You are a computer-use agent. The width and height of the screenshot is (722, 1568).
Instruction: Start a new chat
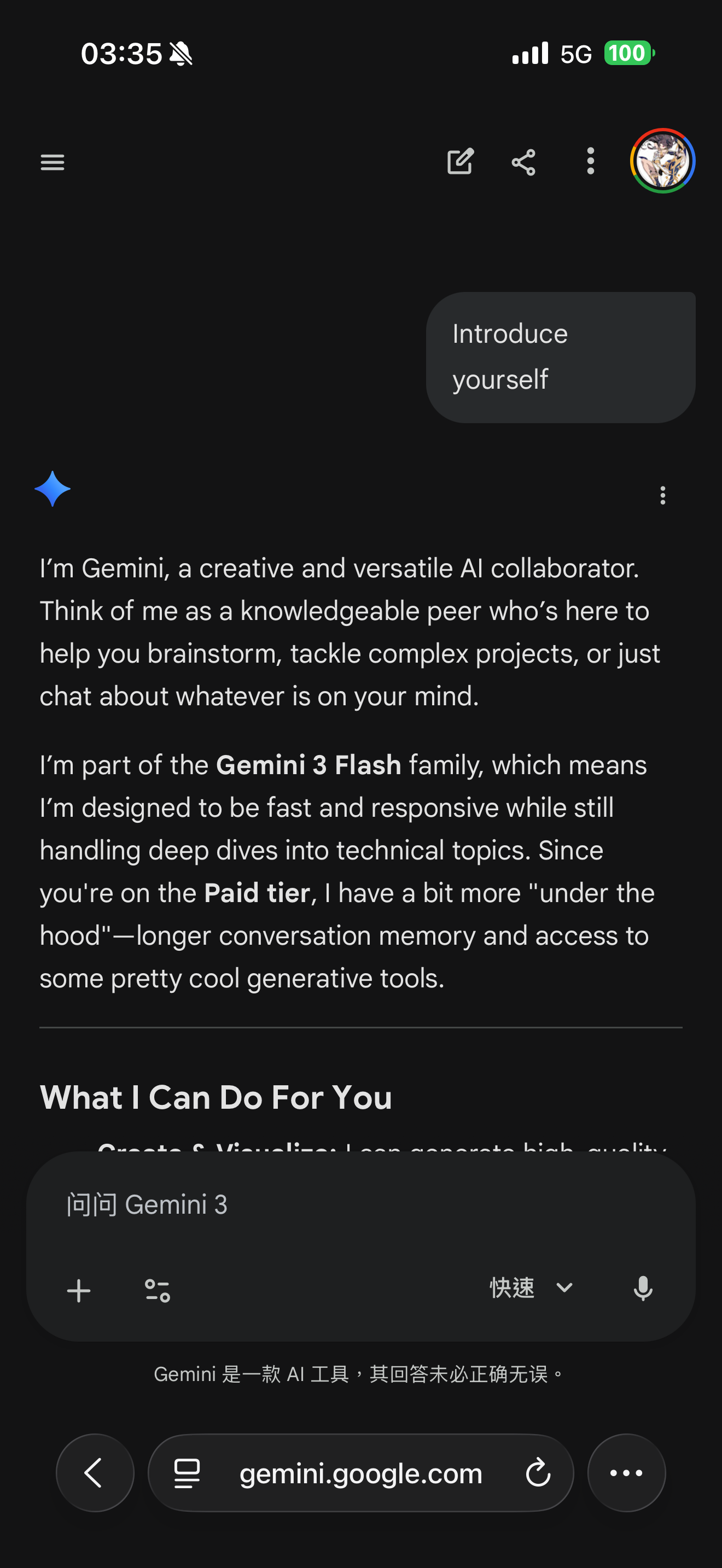click(x=460, y=161)
